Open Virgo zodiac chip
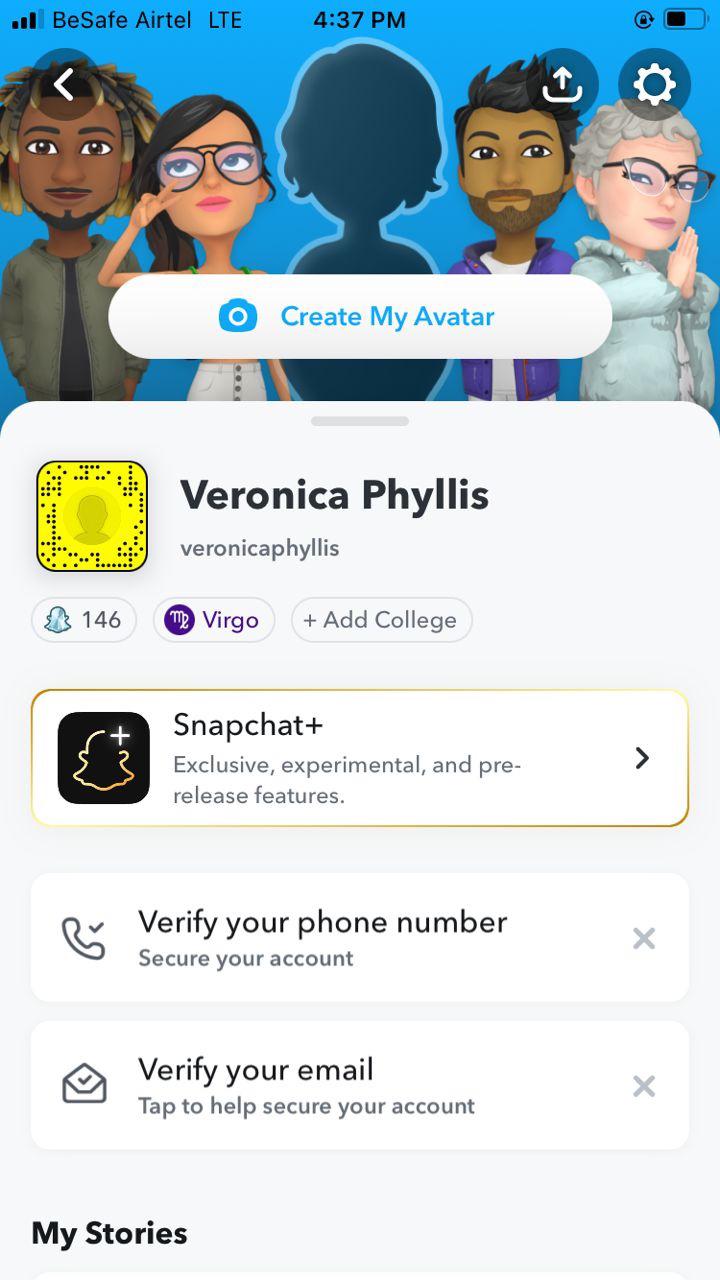The height and width of the screenshot is (1280, 720). click(x=213, y=620)
